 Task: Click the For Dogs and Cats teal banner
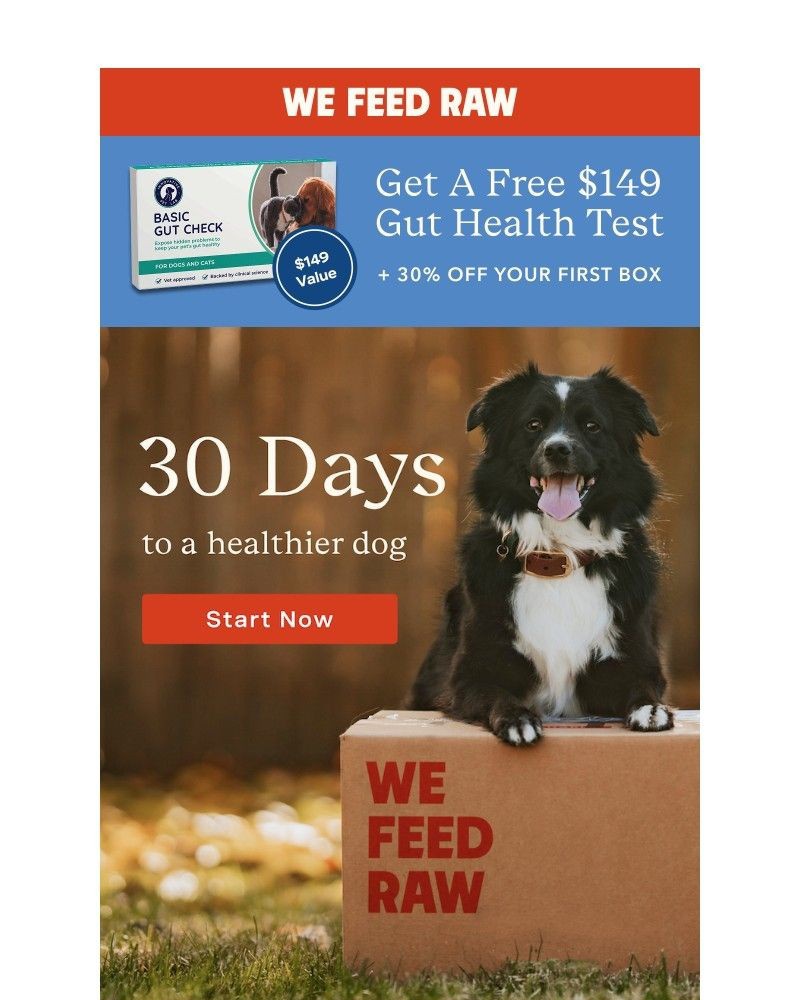(x=185, y=263)
